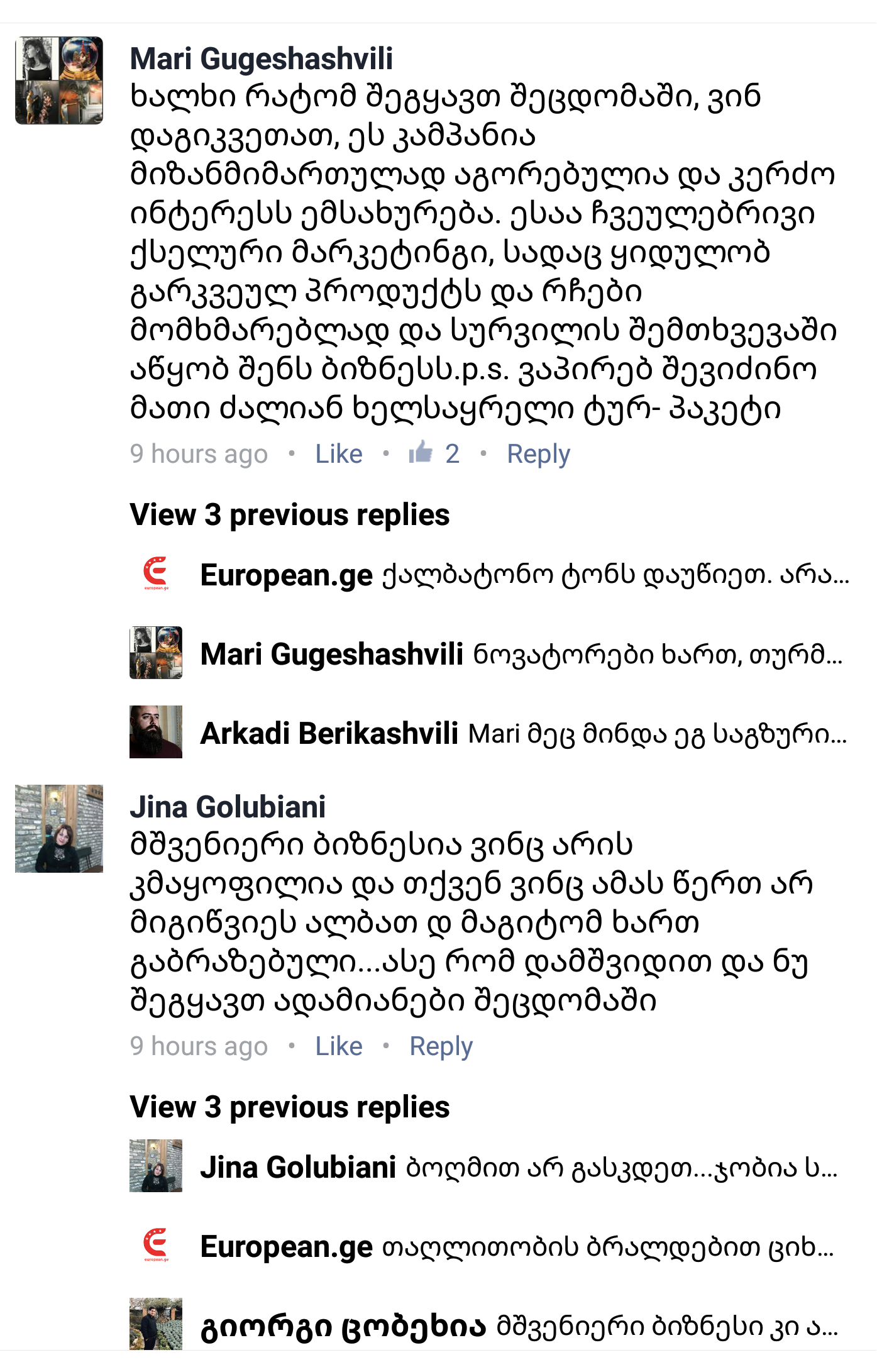Tap Jina Golubiani's profile picture on main comment
The width and height of the screenshot is (877, 1372).
pos(59,829)
